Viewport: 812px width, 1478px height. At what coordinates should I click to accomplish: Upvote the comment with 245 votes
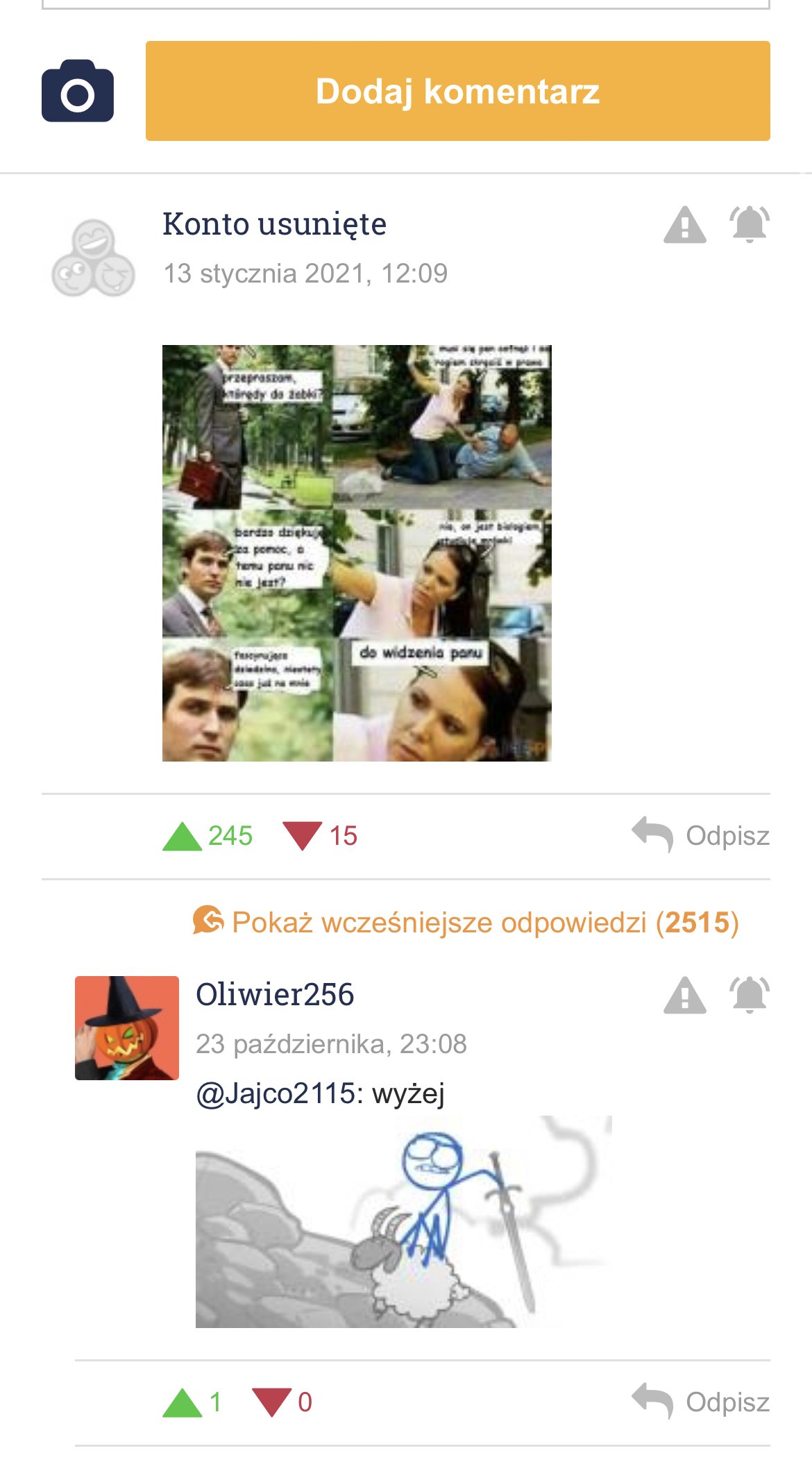[x=182, y=836]
